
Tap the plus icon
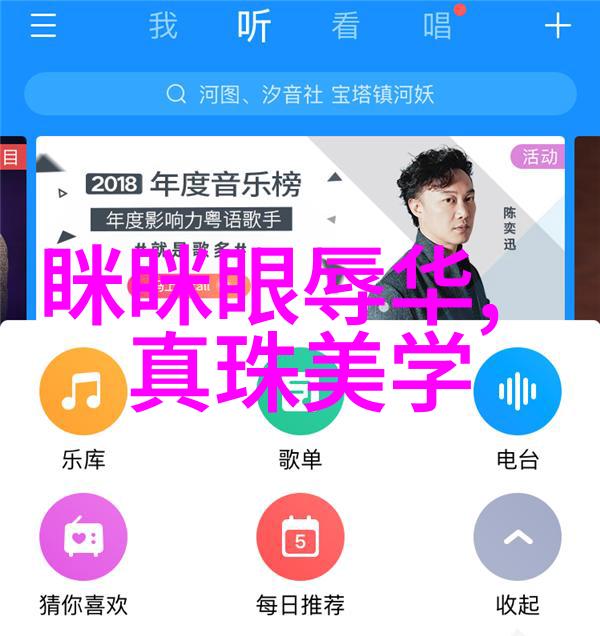(x=557, y=26)
